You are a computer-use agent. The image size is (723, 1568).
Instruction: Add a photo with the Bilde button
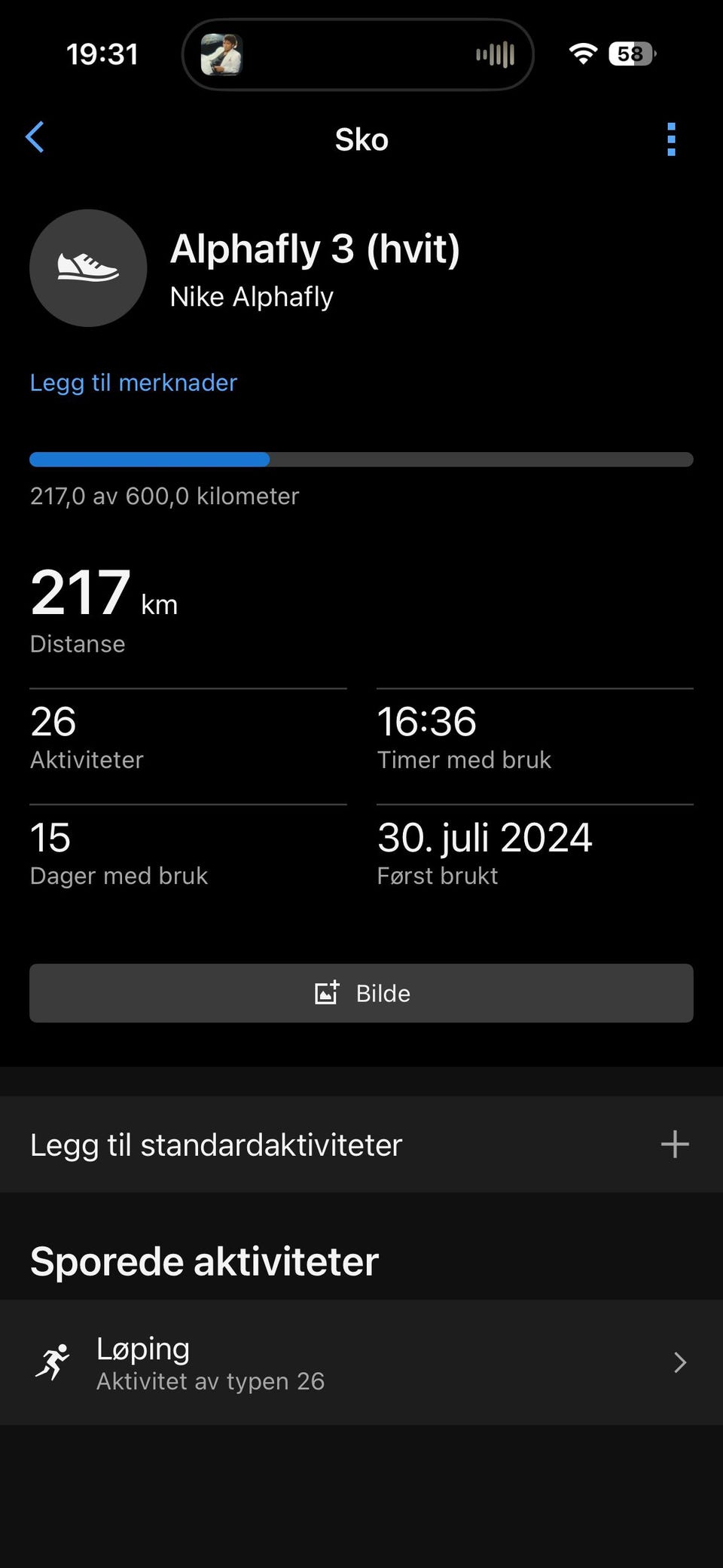[x=361, y=993]
